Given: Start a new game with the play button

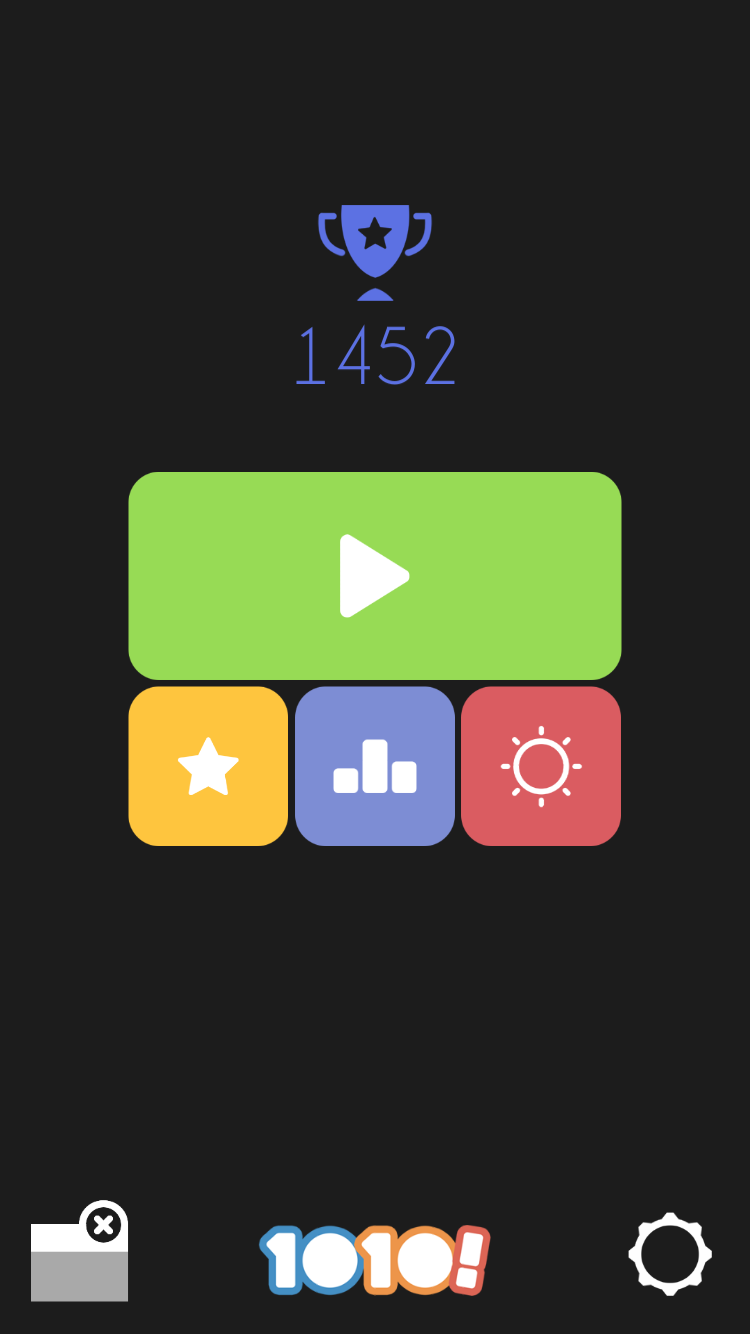Looking at the screenshot, I should 375,576.
